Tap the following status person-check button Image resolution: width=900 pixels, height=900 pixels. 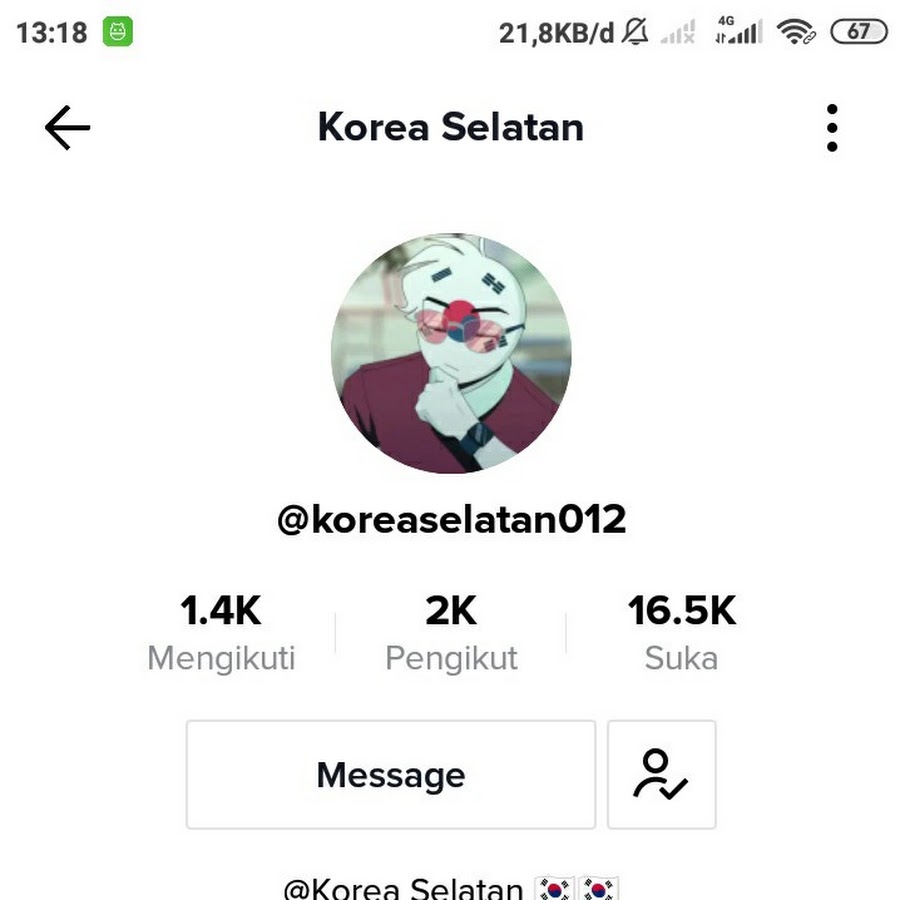pyautogui.click(x=661, y=775)
